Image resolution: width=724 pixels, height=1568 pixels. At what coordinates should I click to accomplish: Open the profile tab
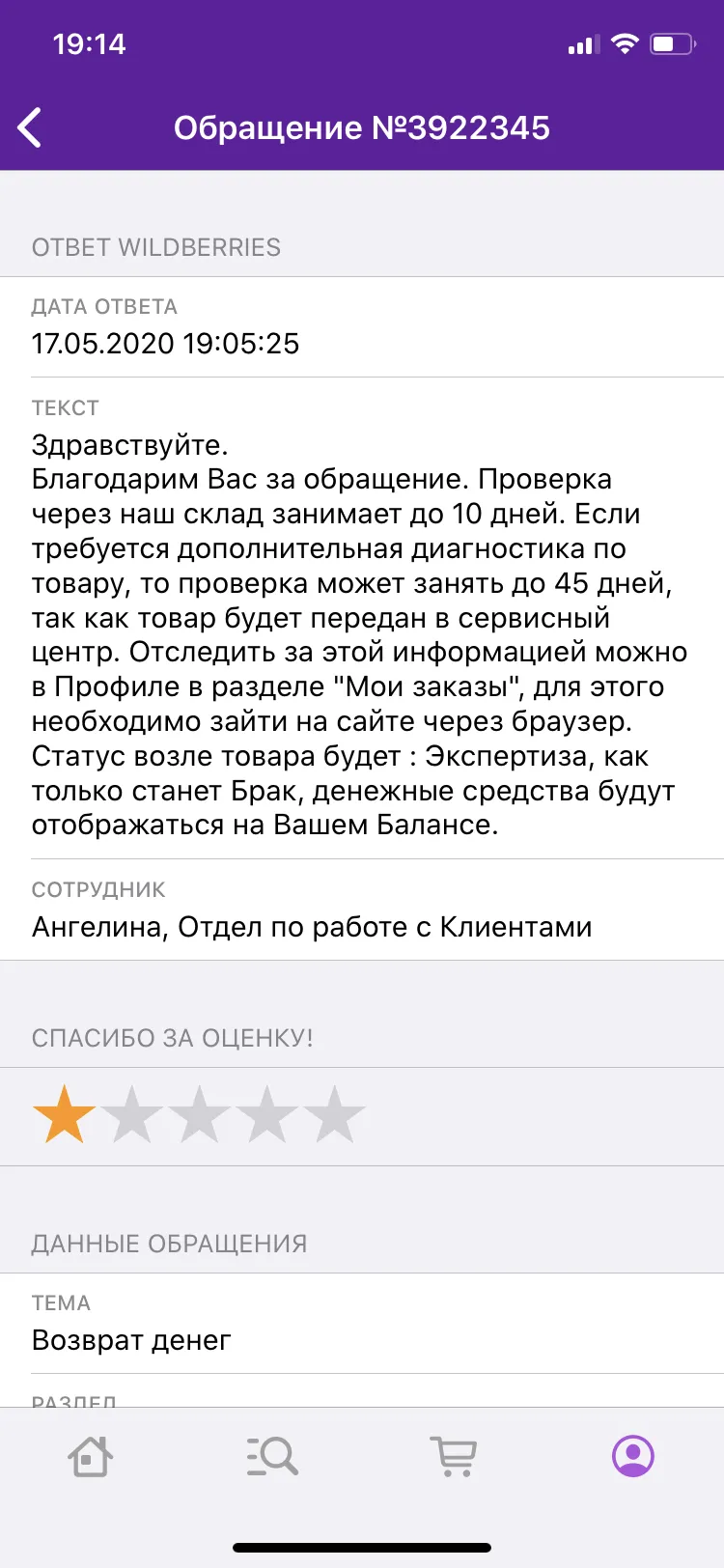tap(633, 1456)
